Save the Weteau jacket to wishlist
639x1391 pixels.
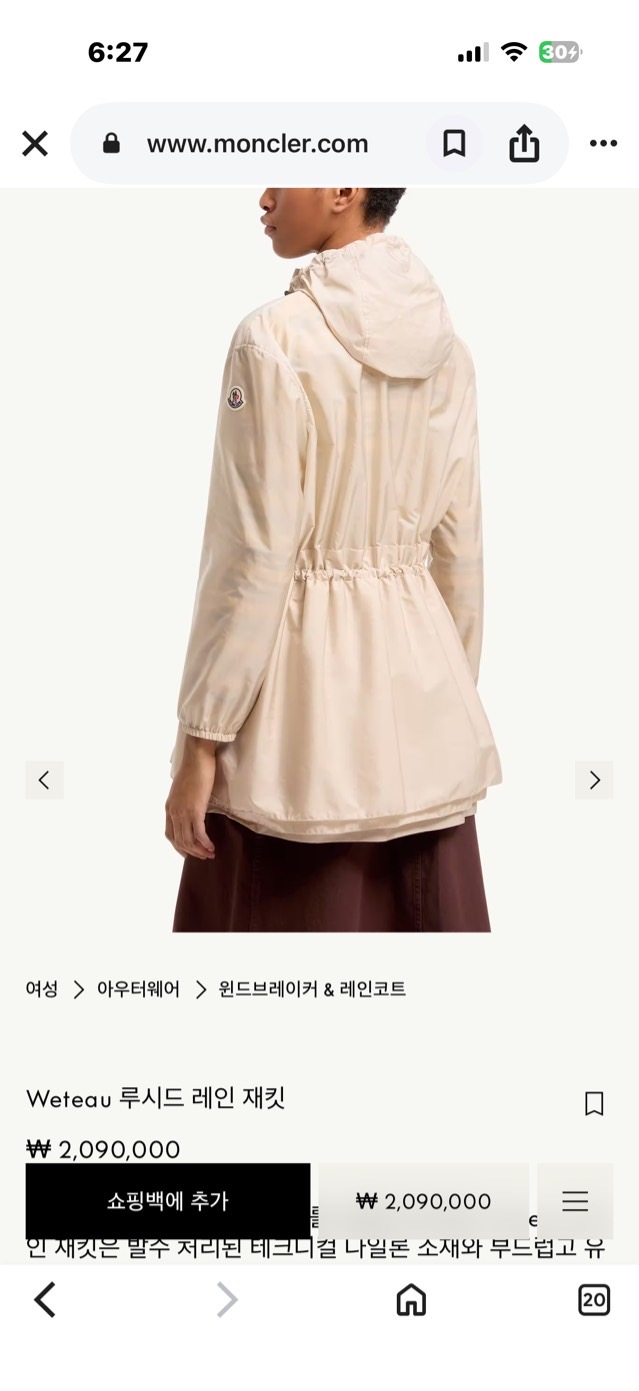point(594,1103)
